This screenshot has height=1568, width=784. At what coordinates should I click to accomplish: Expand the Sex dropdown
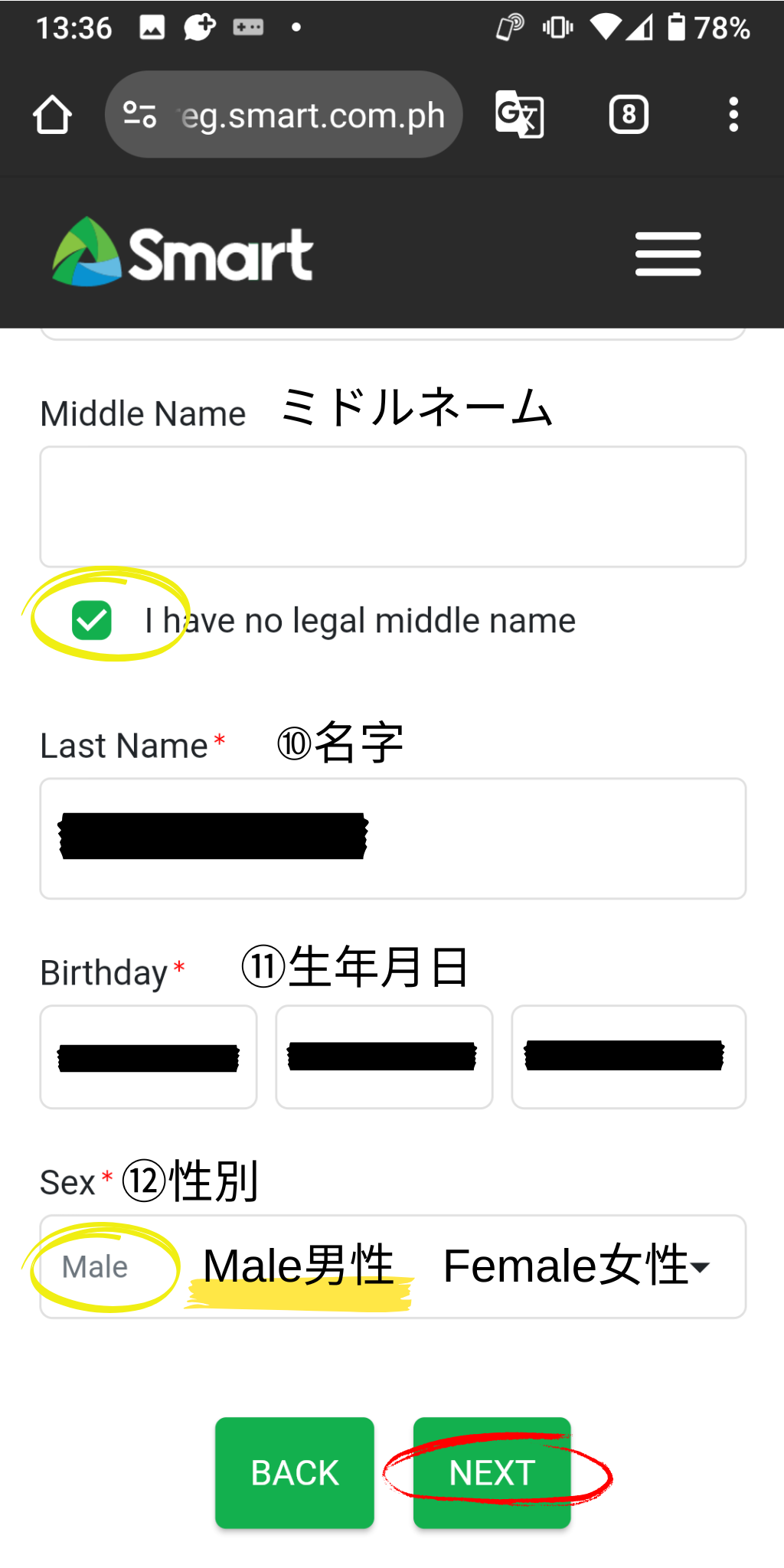393,1266
